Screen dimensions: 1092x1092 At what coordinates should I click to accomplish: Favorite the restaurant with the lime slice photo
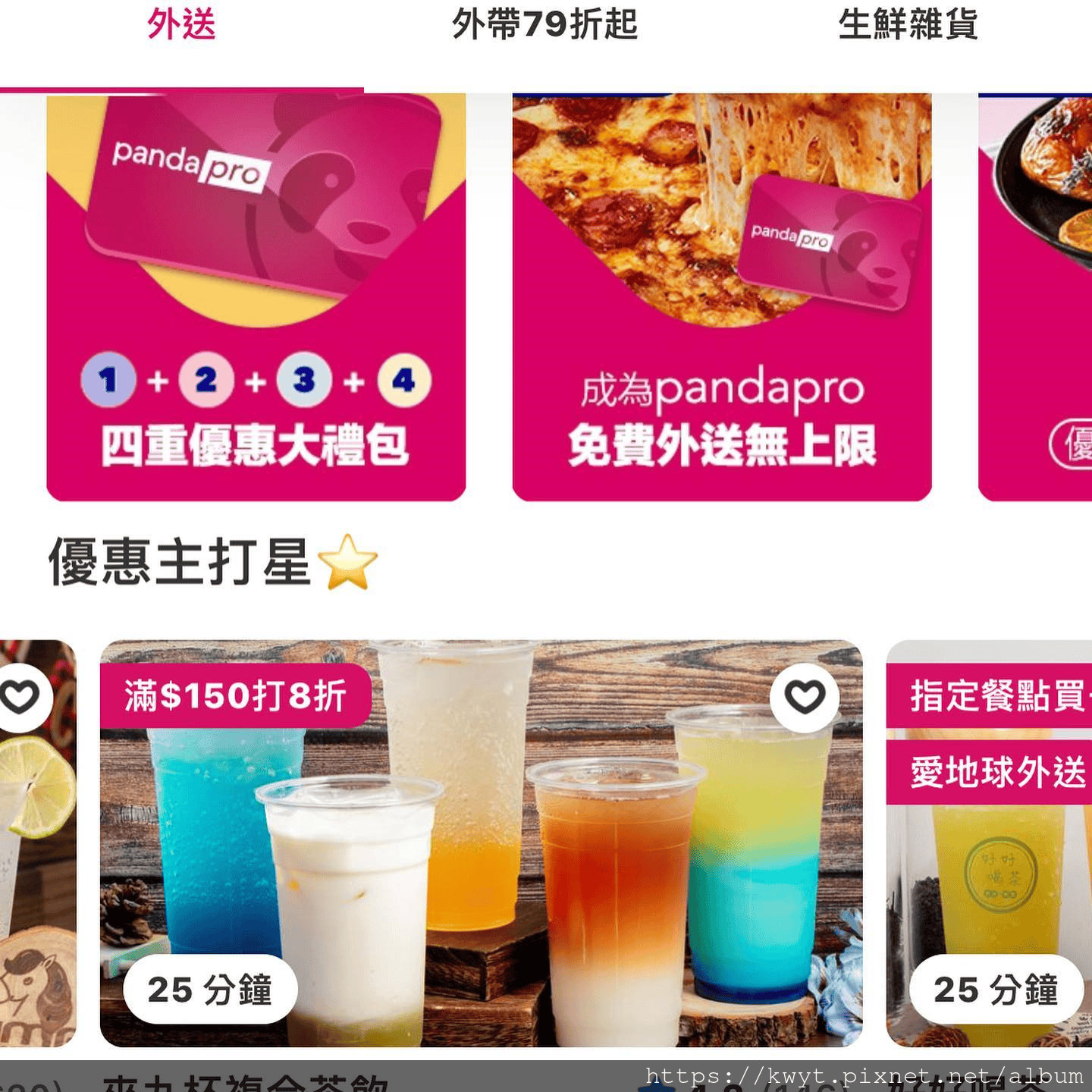[x=20, y=697]
